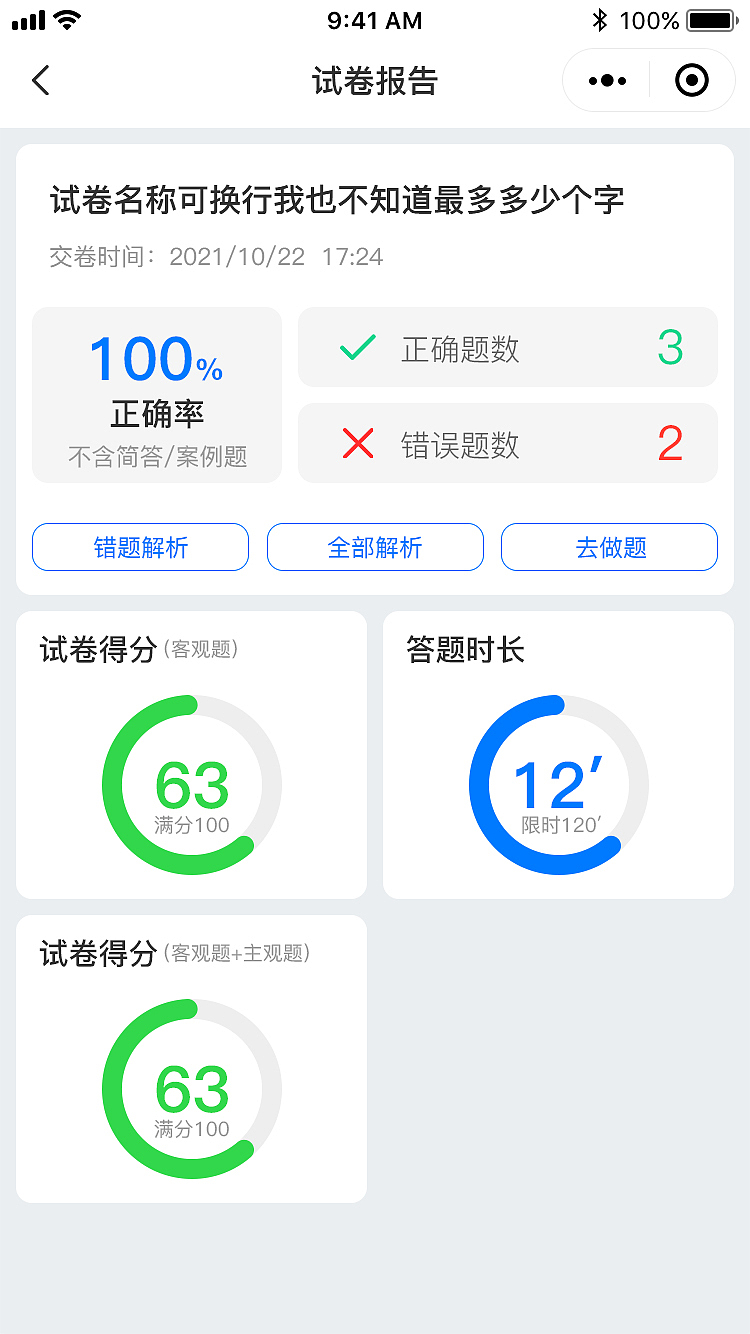Tap the back arrow icon

tap(40, 80)
